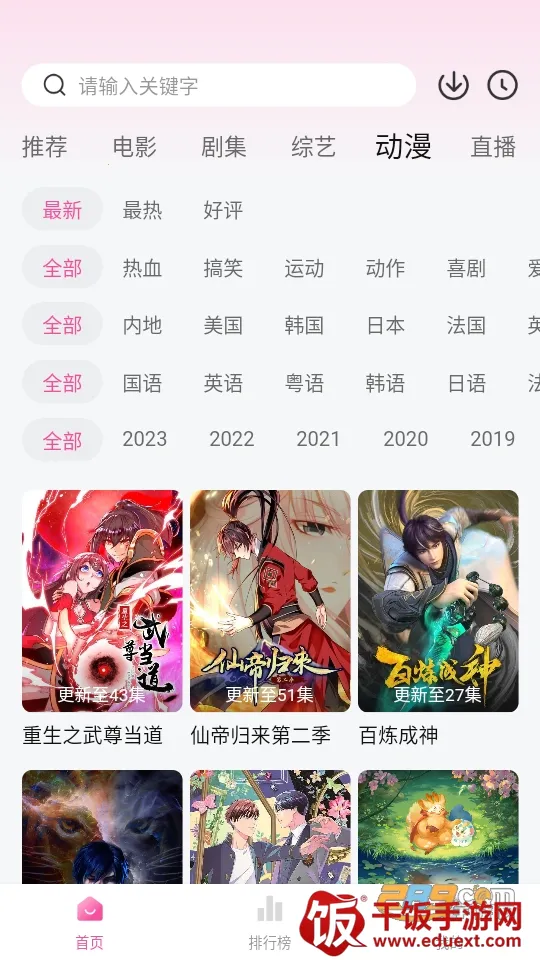Screen dimensions: 540x960
Task: Sort by 好评
Action: click(x=223, y=210)
